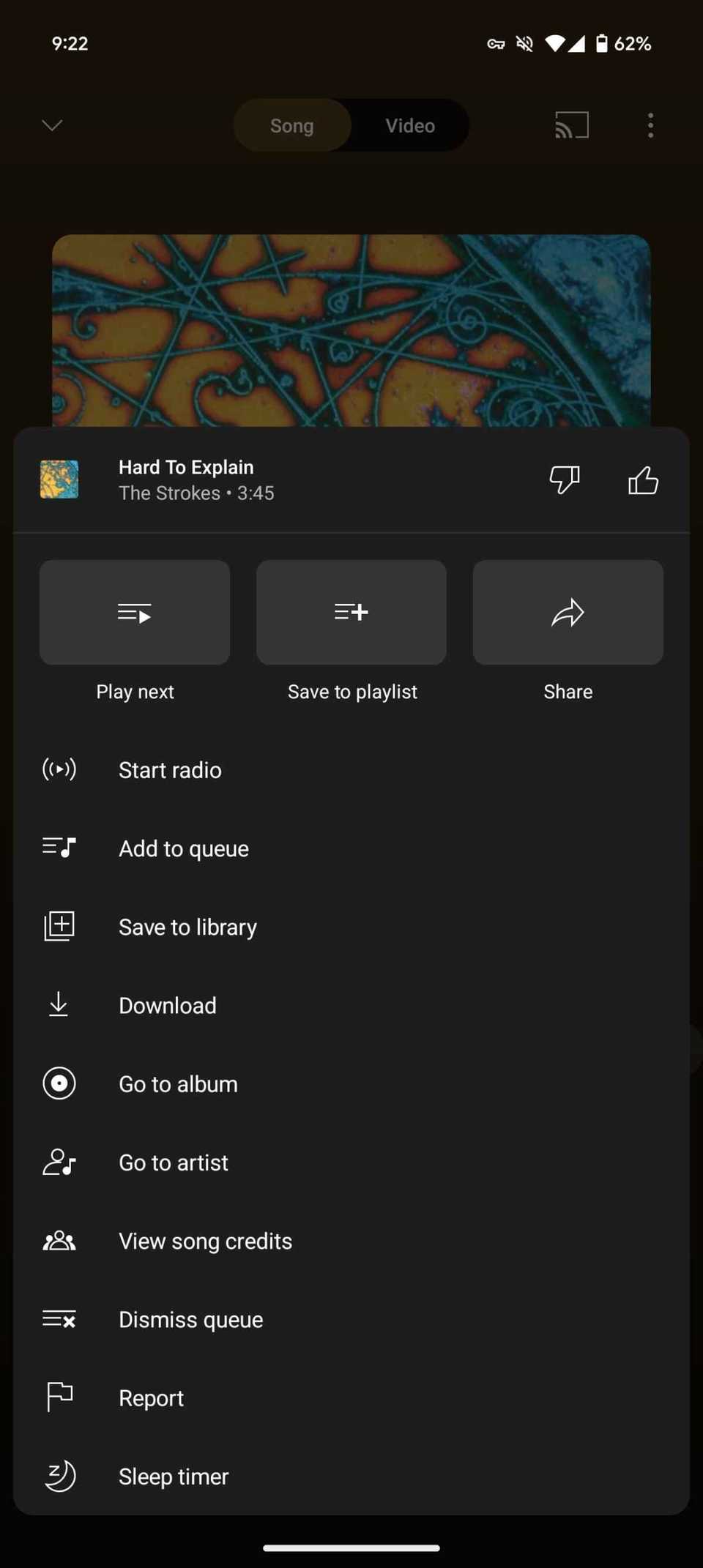Tap the Save to playlist icon

[x=351, y=612]
